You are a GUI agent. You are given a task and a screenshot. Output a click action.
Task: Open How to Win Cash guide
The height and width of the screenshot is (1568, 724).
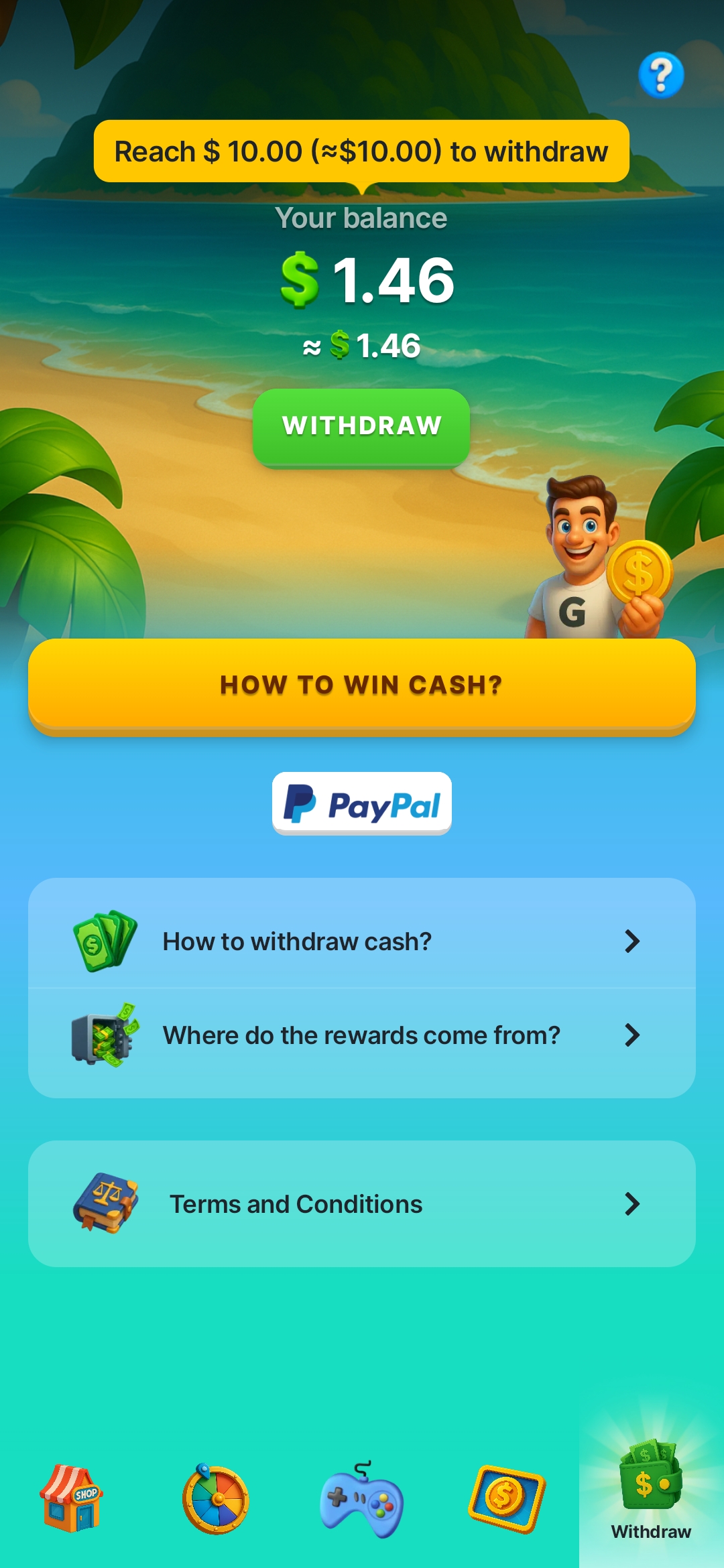361,685
